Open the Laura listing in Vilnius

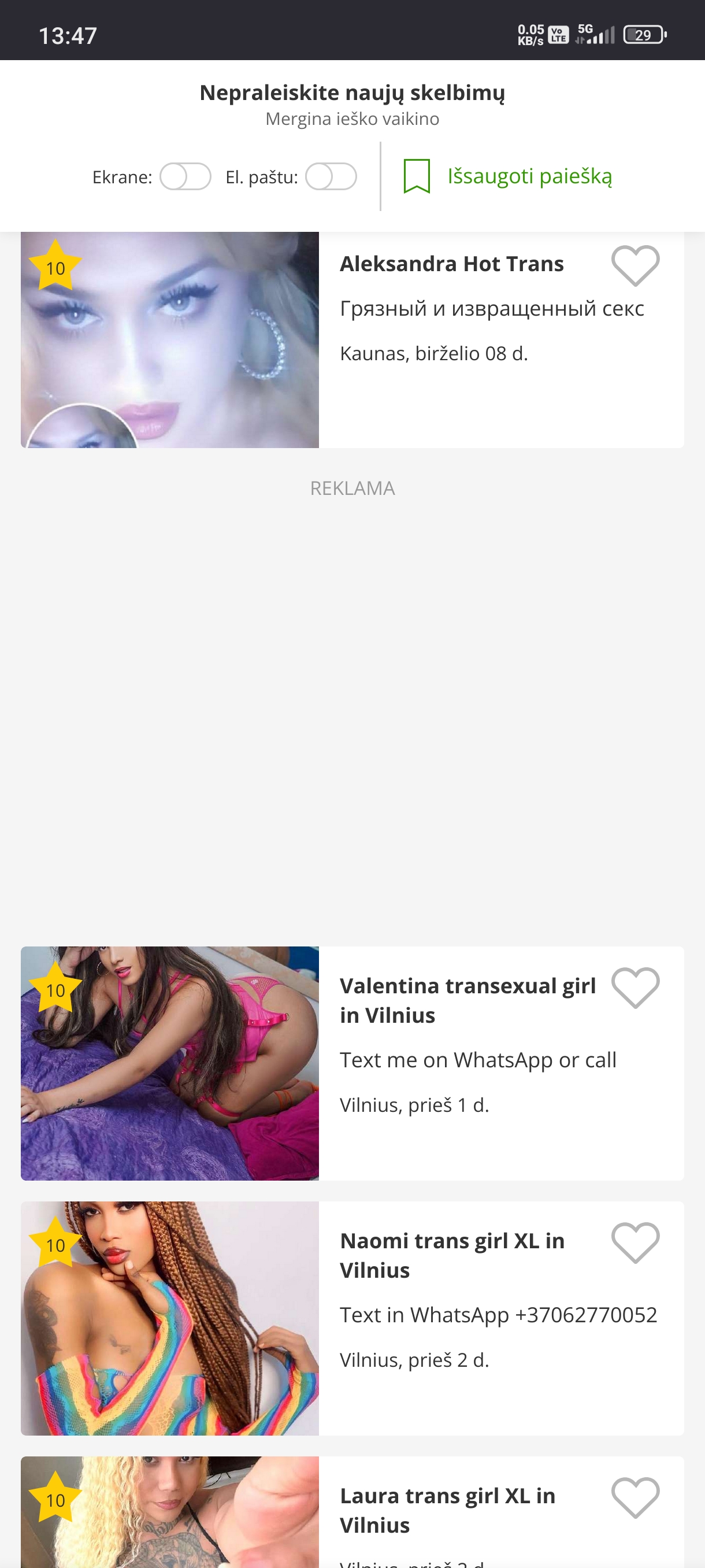click(447, 1510)
